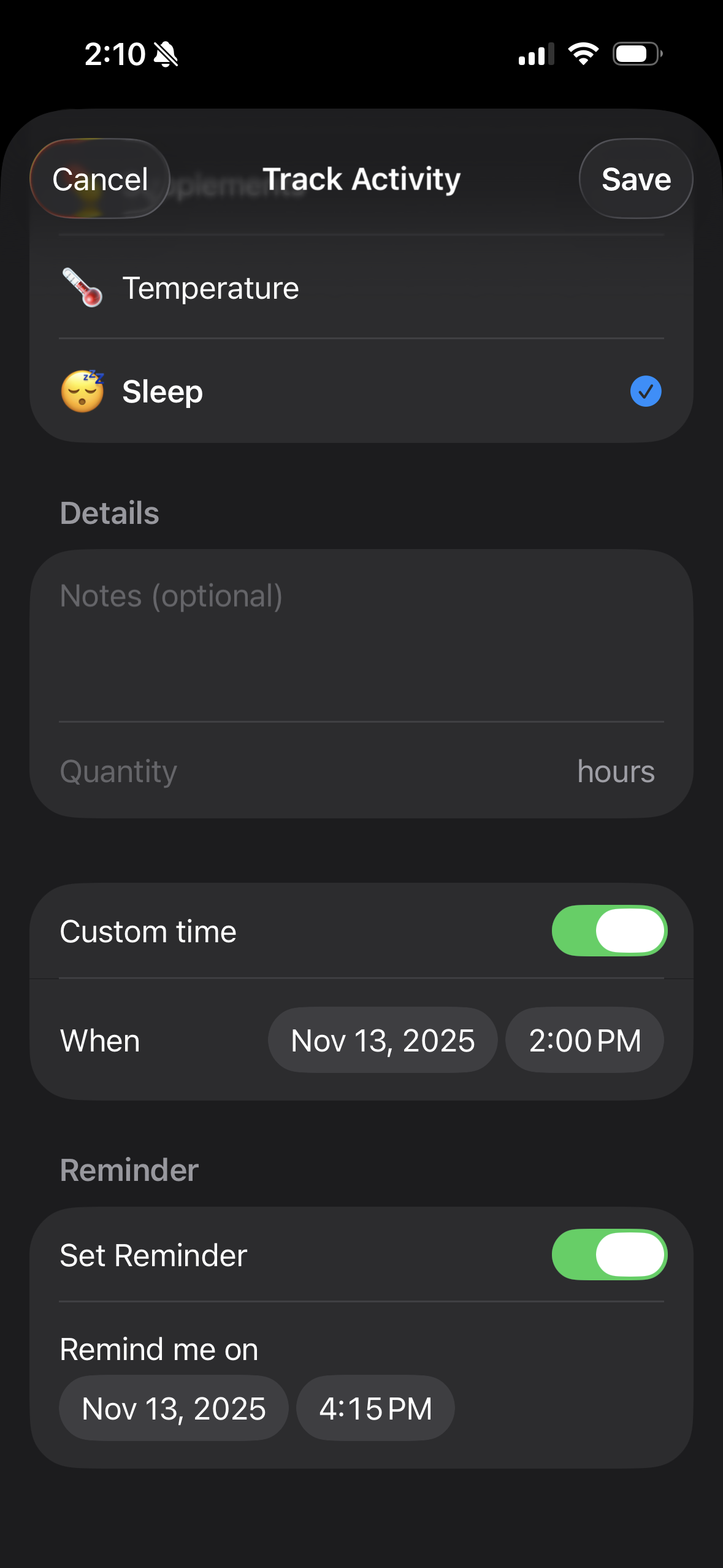Open the Nov 13, 2025 date picker under When
This screenshot has width=723, height=1568.
pyautogui.click(x=382, y=1040)
